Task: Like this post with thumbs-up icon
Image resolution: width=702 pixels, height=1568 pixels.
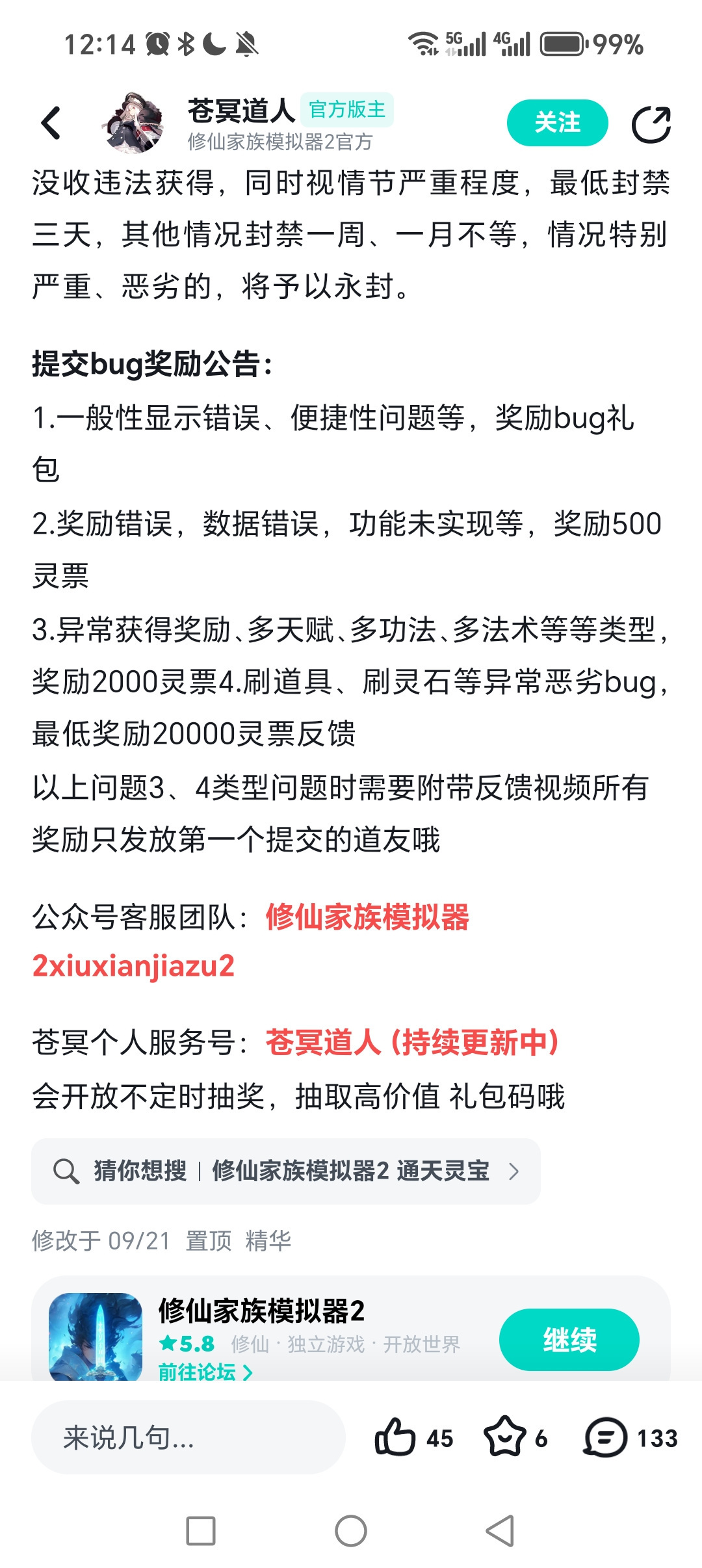Action: [x=395, y=1437]
